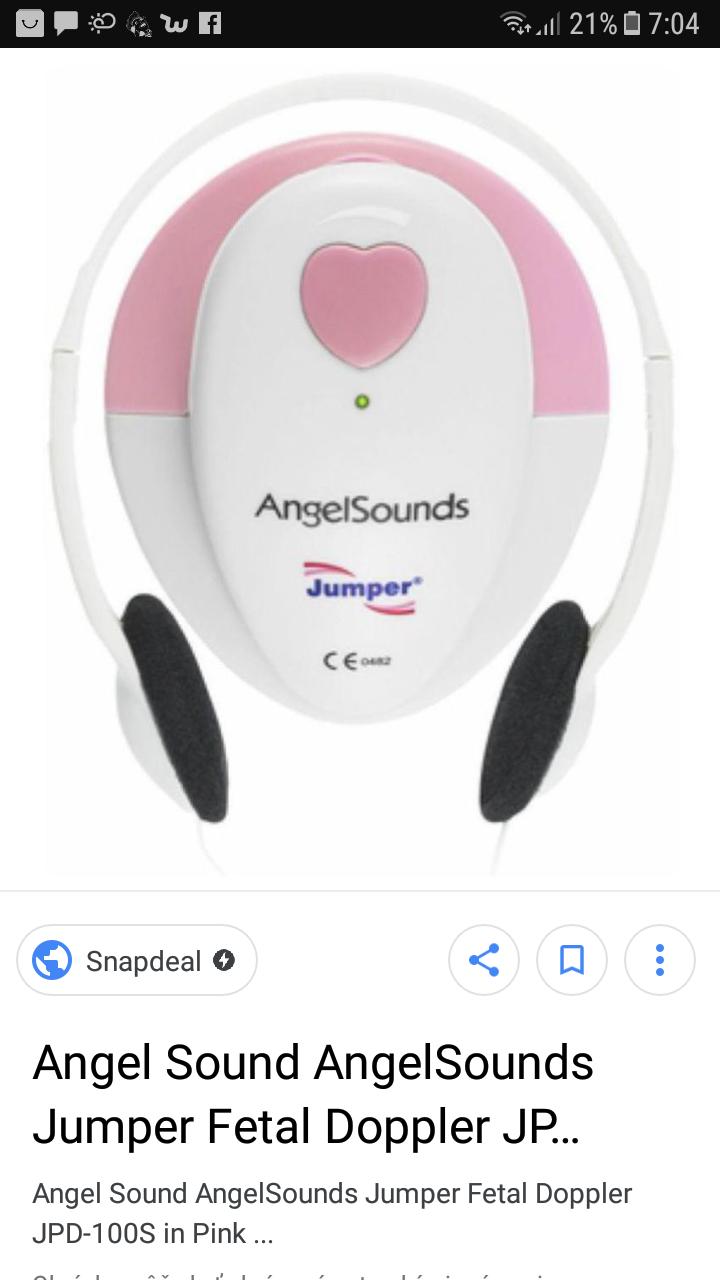Open the Angel Sound fetal doppler title link
720x1280 pixels.
pos(313,1094)
